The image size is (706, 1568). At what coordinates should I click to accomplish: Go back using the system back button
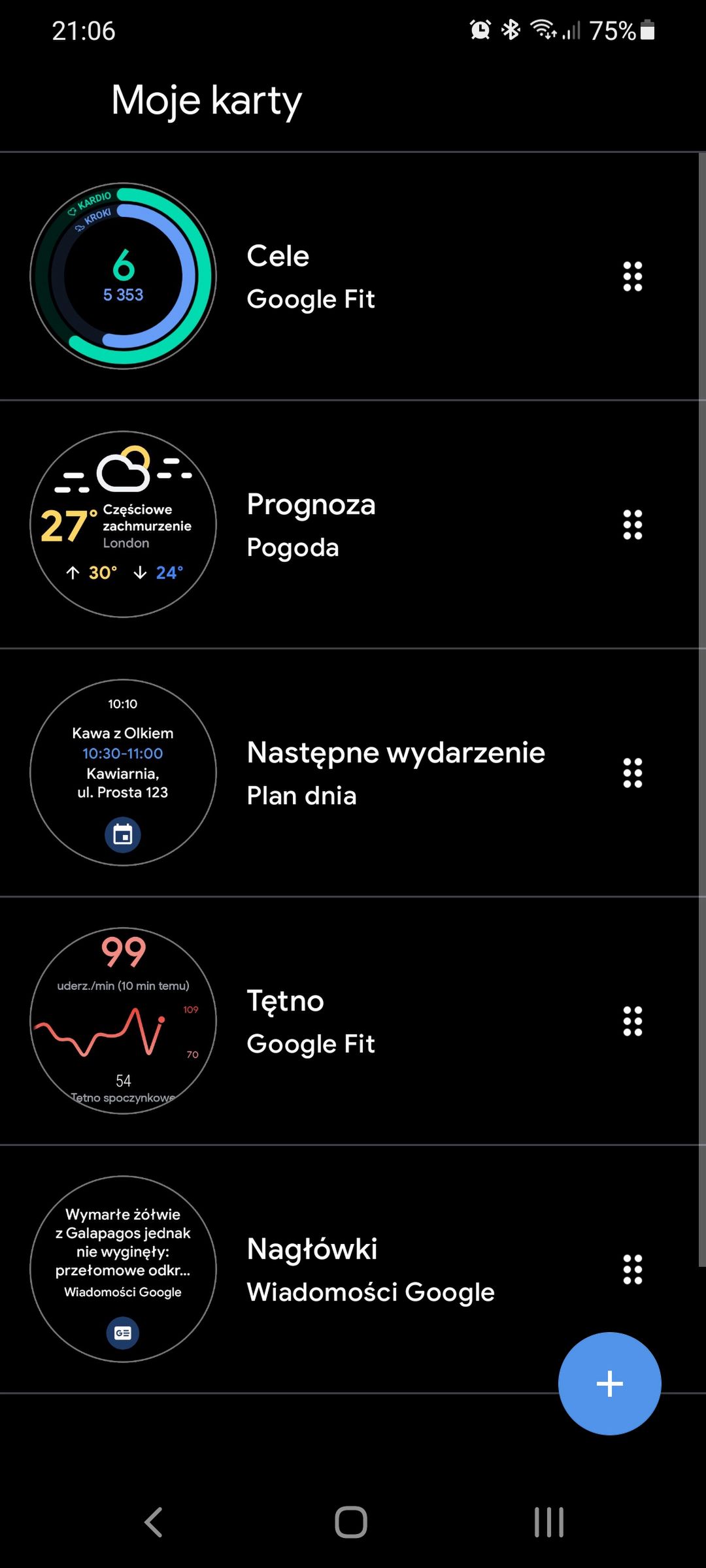point(154,1522)
